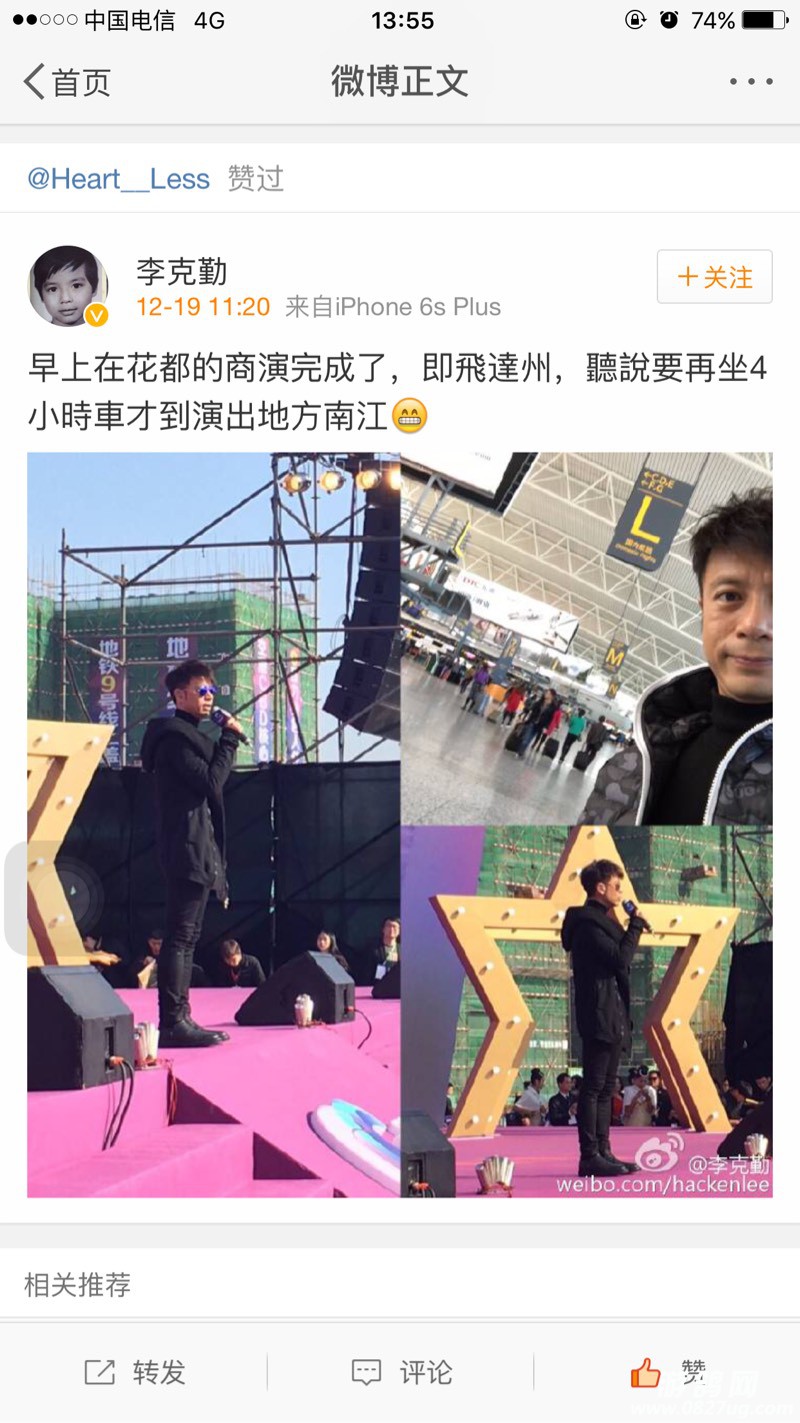The image size is (800, 1423).
Task: Open 李克勤's profile avatar
Action: click(x=67, y=286)
